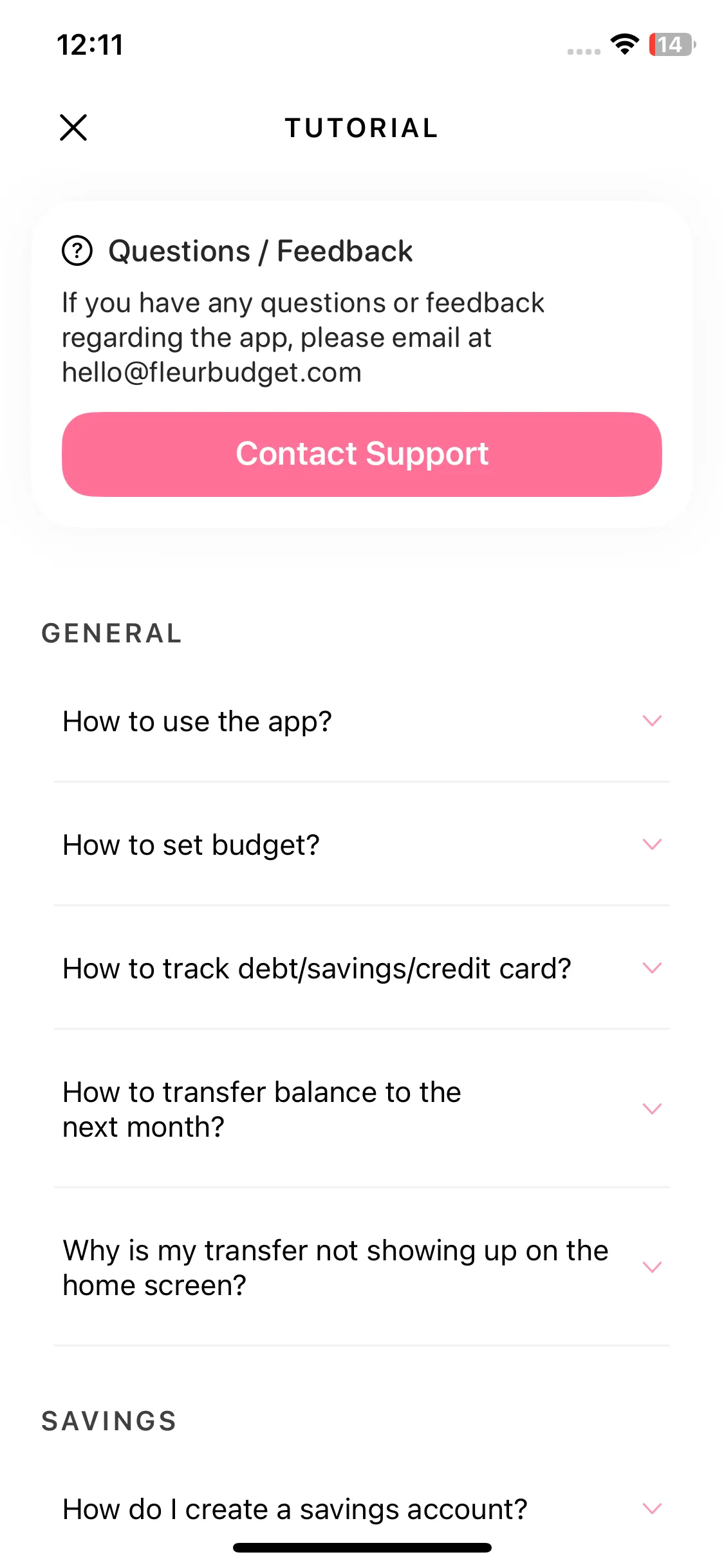Expand "How to track debt/savings/credit card?"
This screenshot has width=724, height=1568.
pos(362,969)
